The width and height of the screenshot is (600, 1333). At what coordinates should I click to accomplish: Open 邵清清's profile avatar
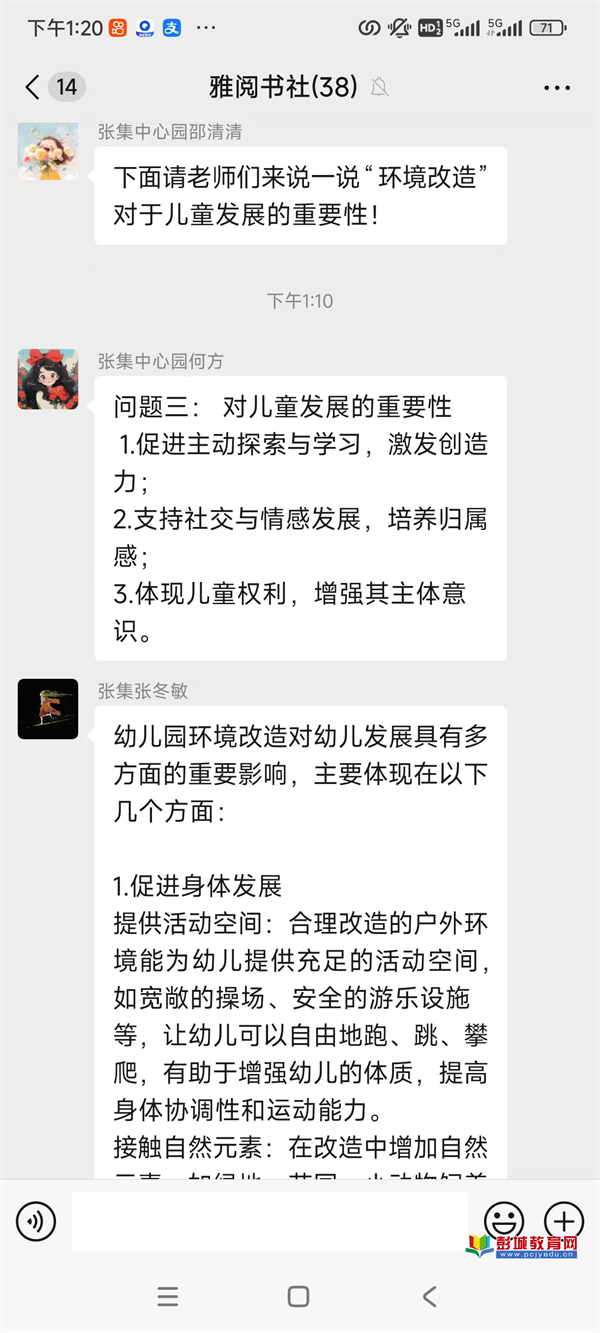click(48, 150)
